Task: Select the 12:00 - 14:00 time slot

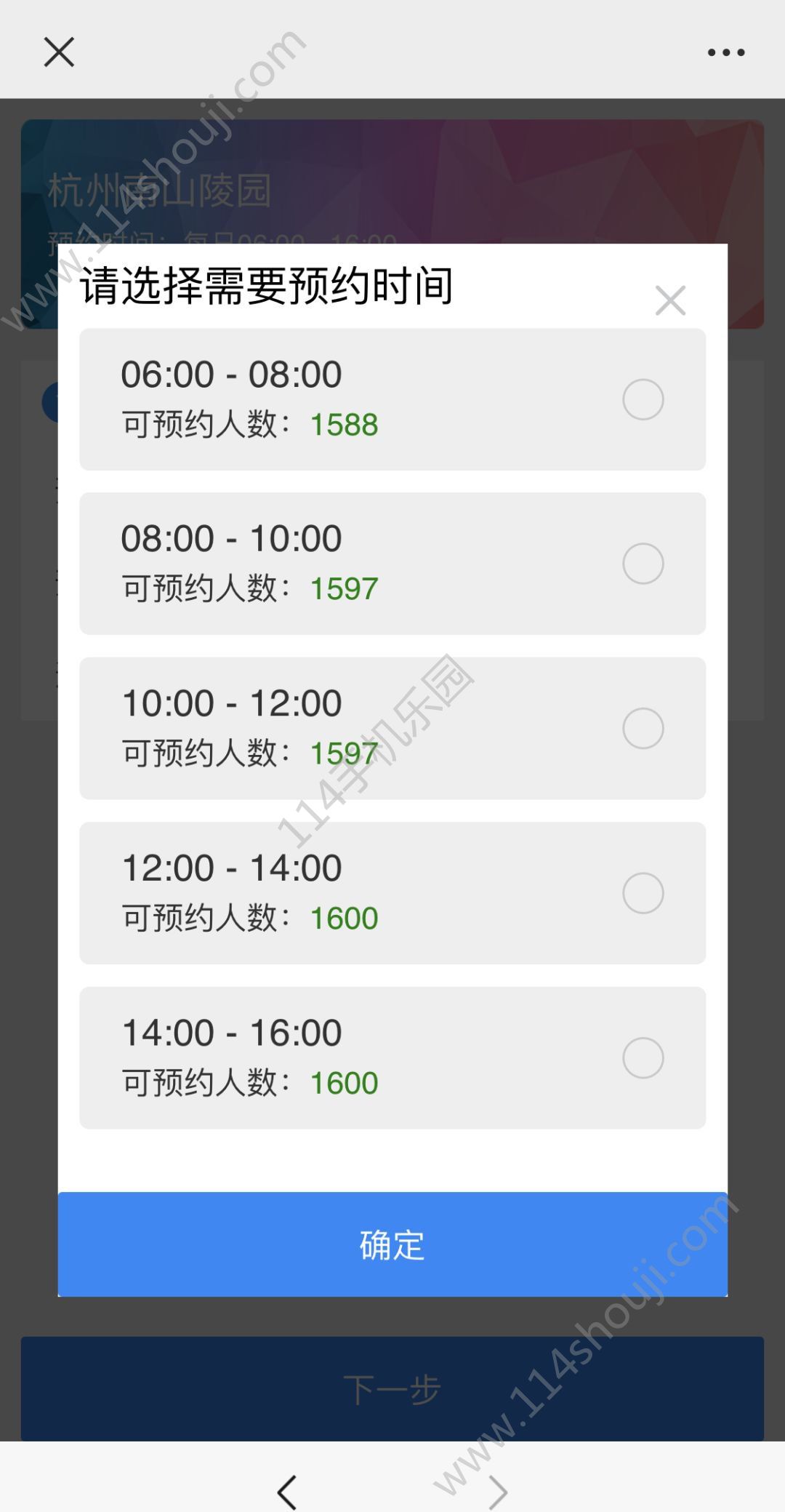Action: pyautogui.click(x=643, y=893)
